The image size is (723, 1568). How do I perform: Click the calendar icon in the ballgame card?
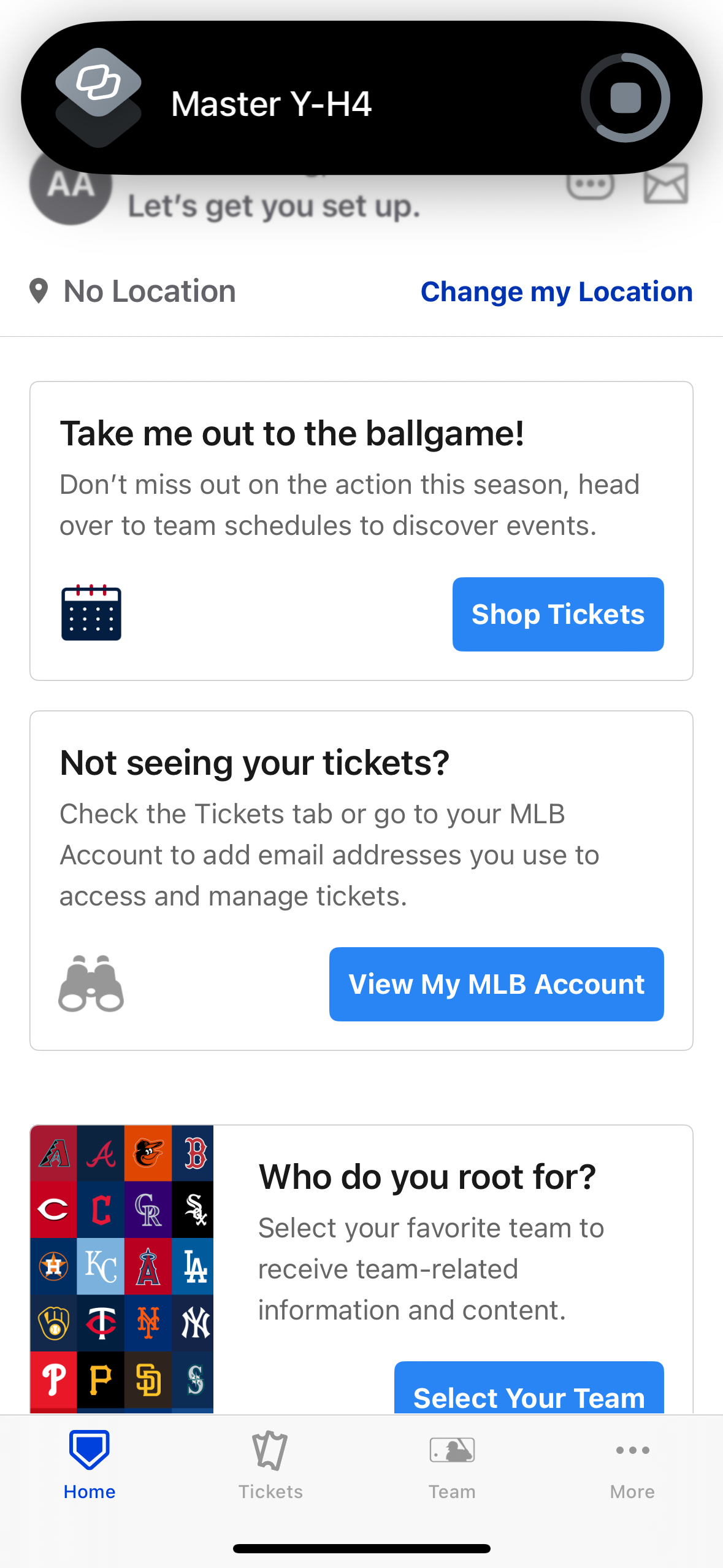(91, 614)
